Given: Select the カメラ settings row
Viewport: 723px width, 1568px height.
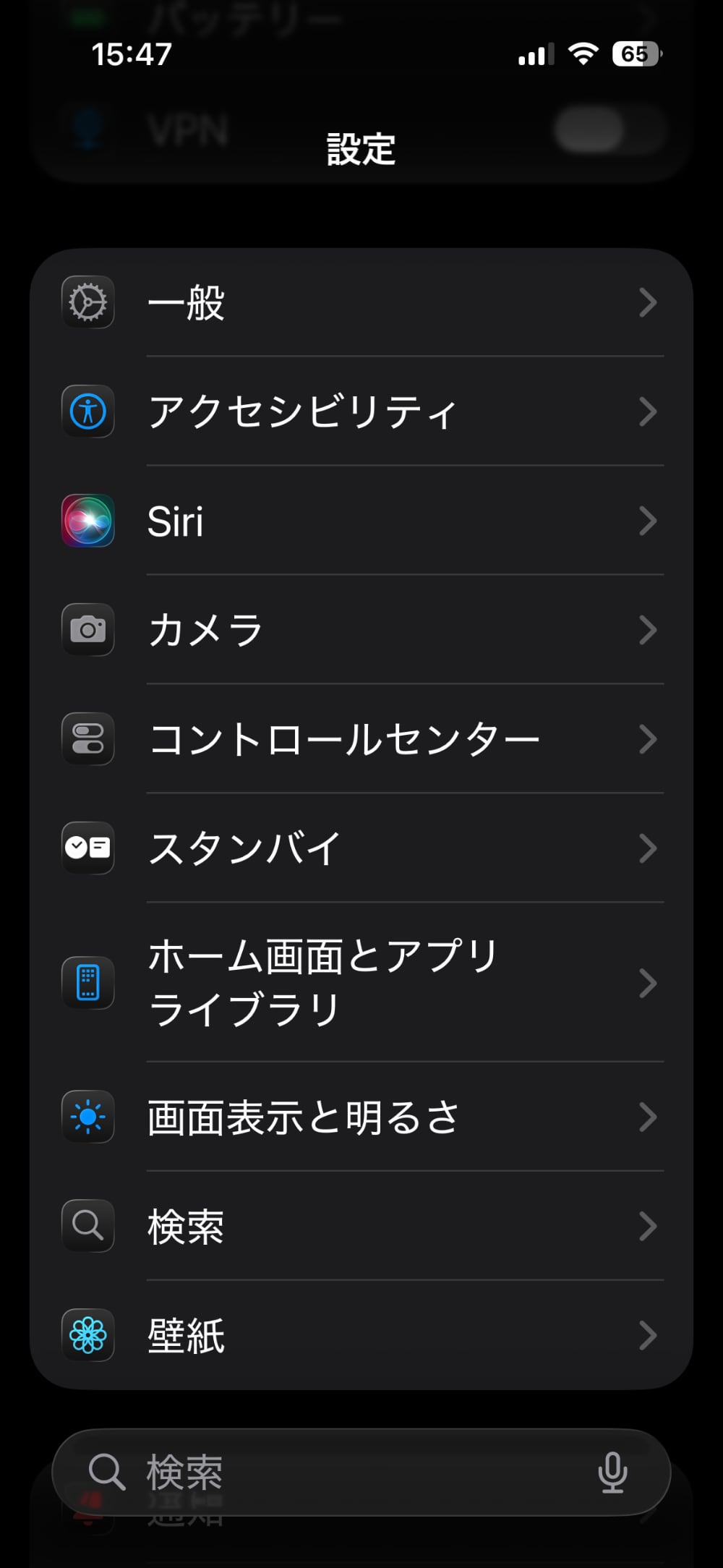Looking at the screenshot, I should [361, 630].
